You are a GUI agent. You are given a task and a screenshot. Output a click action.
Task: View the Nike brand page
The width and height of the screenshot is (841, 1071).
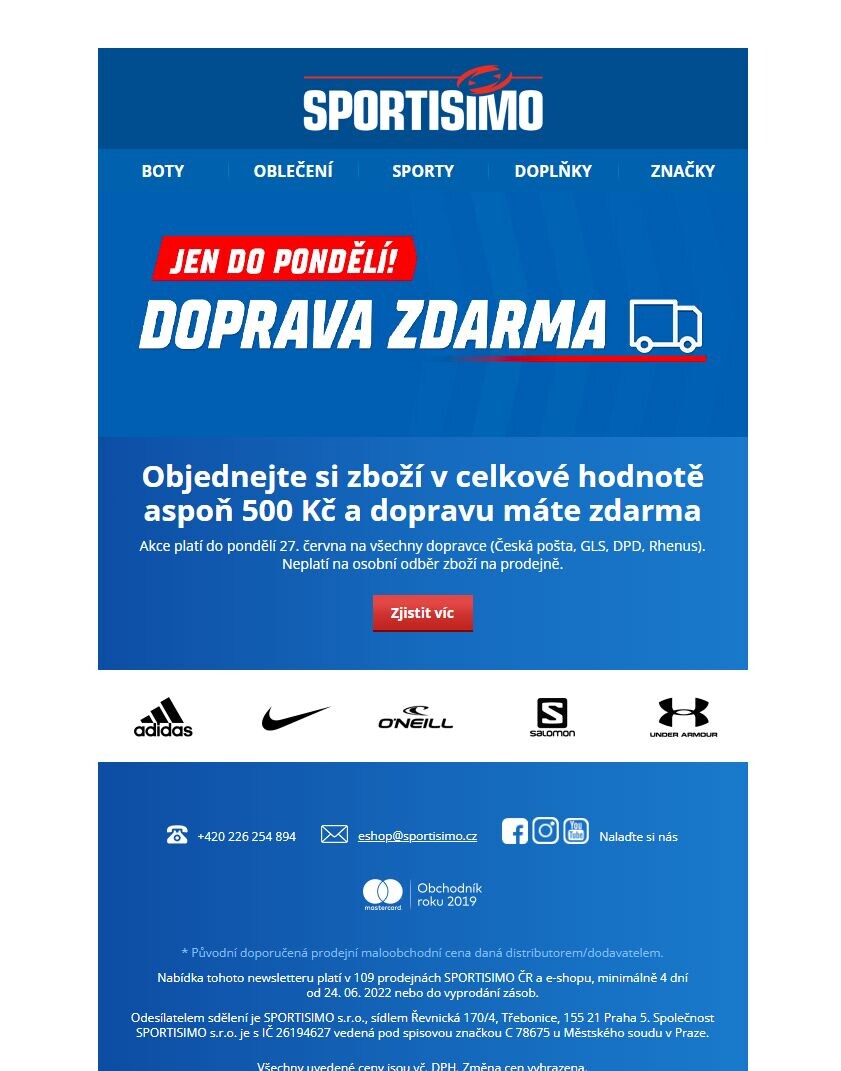pos(295,718)
